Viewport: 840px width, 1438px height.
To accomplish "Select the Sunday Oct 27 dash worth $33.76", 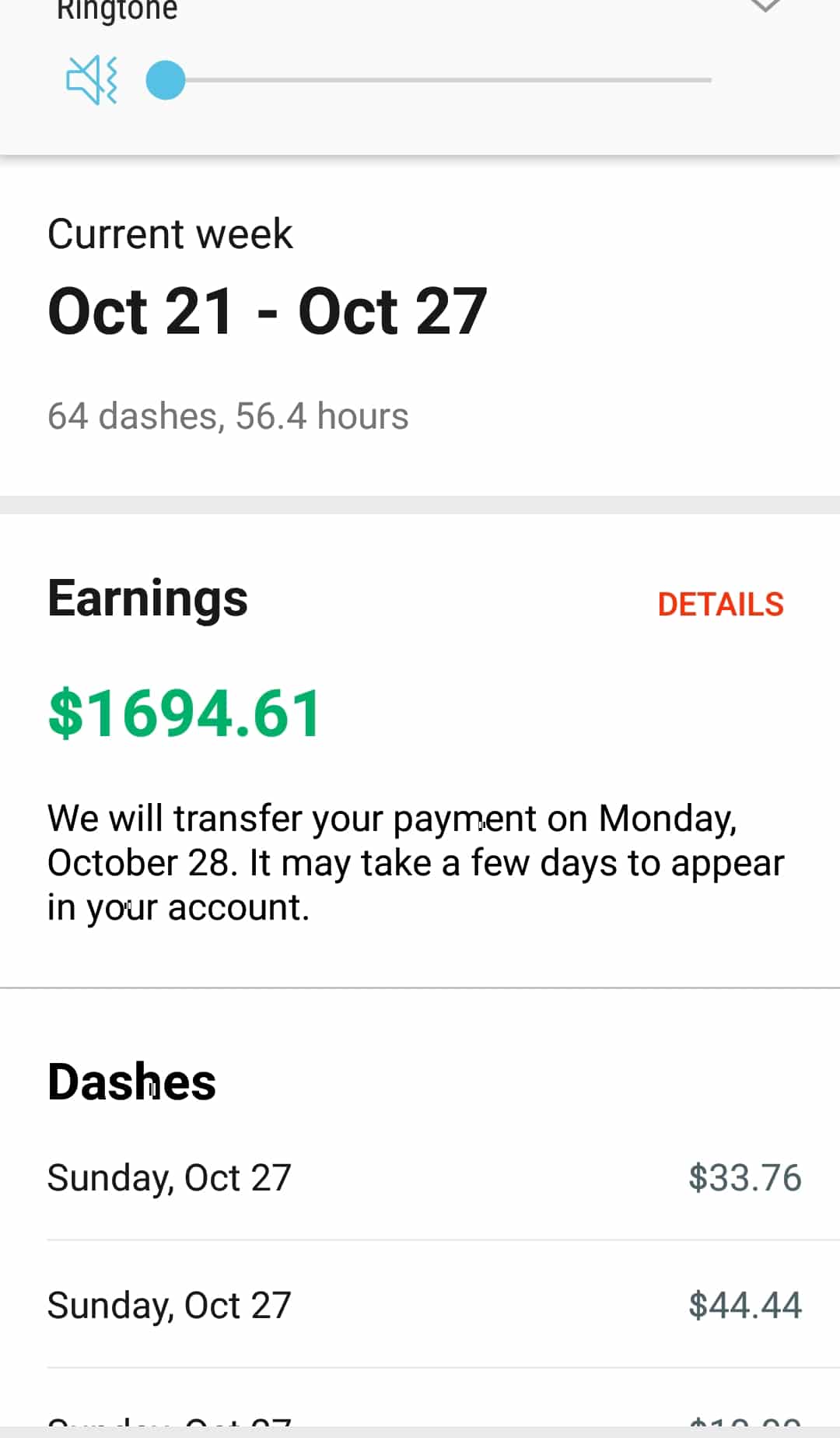I will click(420, 1177).
